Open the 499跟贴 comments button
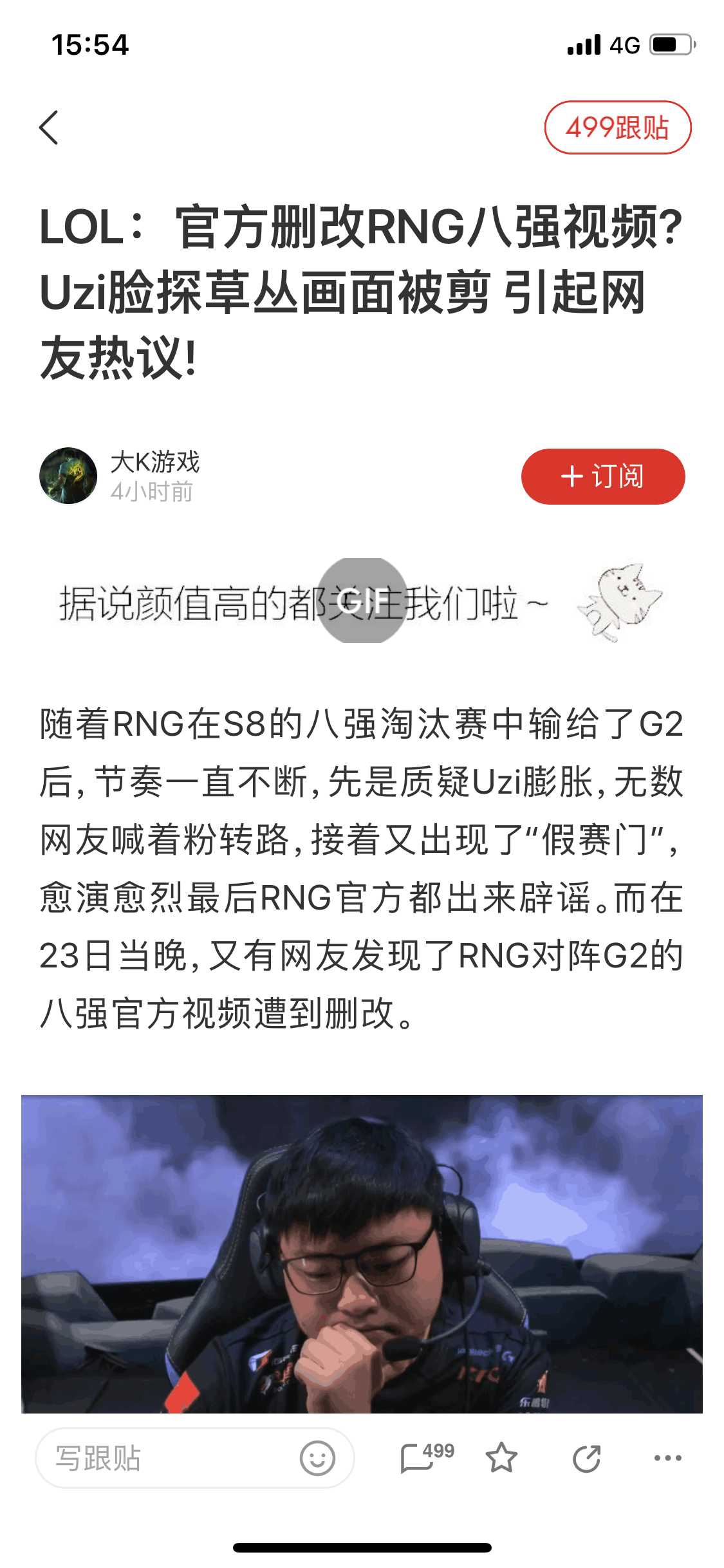Image resolution: width=724 pixels, height=1568 pixels. [617, 127]
